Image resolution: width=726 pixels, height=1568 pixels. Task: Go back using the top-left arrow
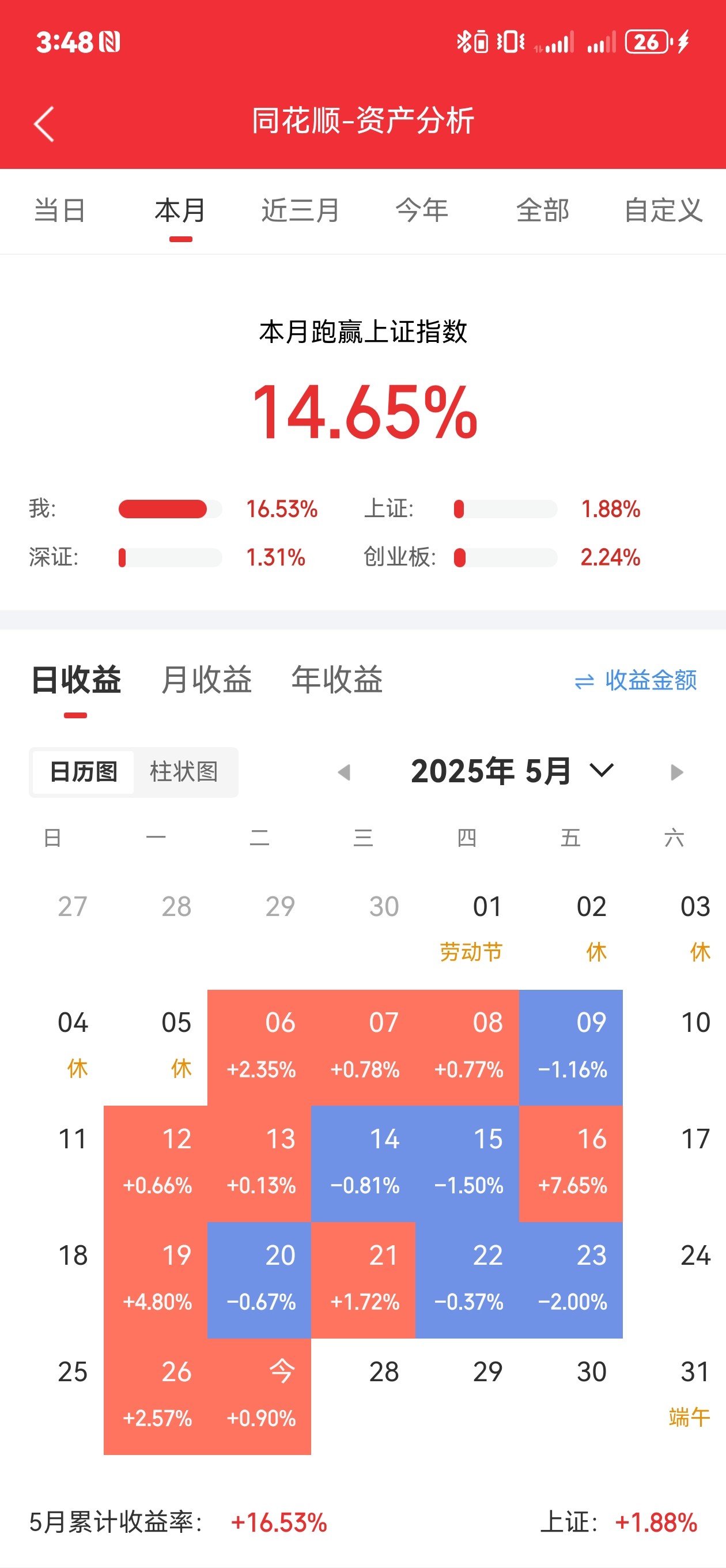pyautogui.click(x=44, y=123)
